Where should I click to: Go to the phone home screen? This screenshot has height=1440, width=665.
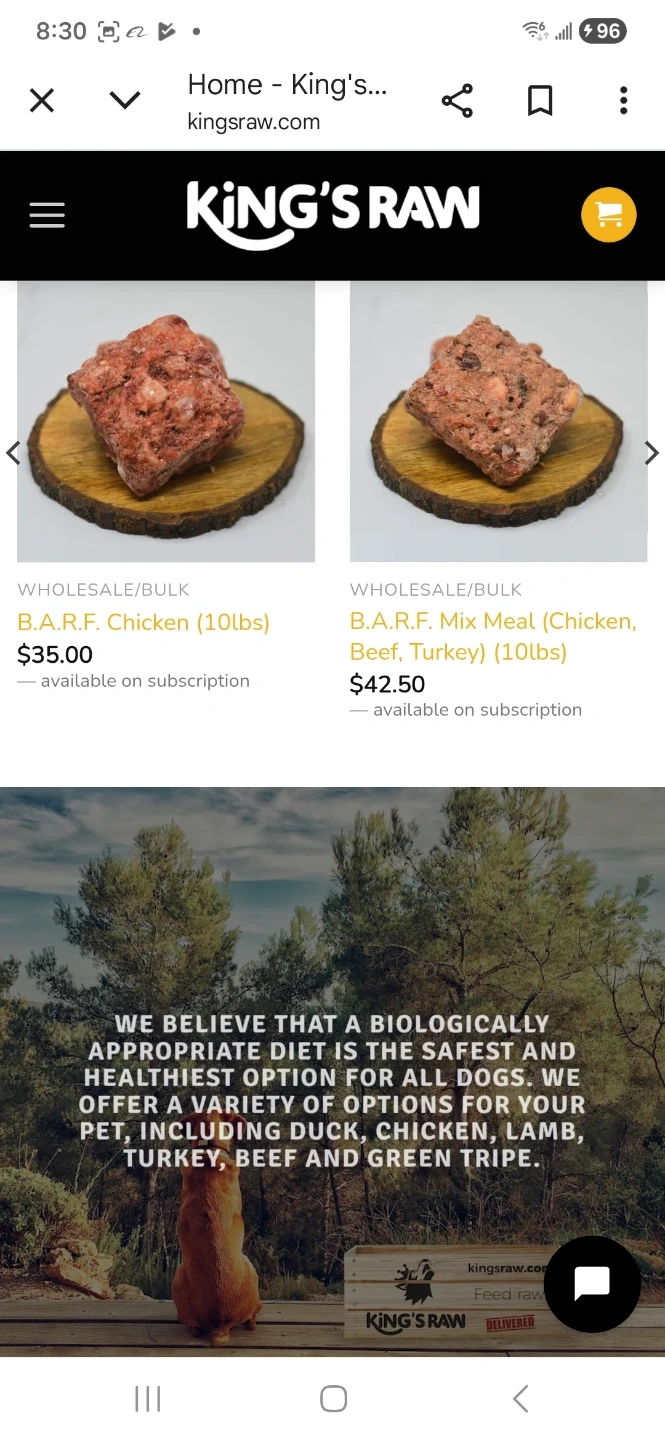(x=333, y=1398)
